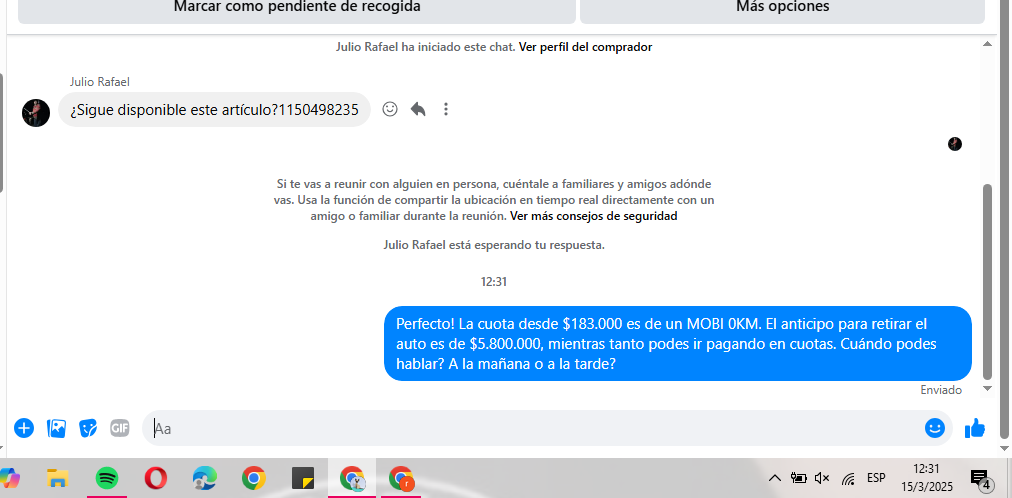
Task: Send a thumbs-up like
Action: (975, 428)
